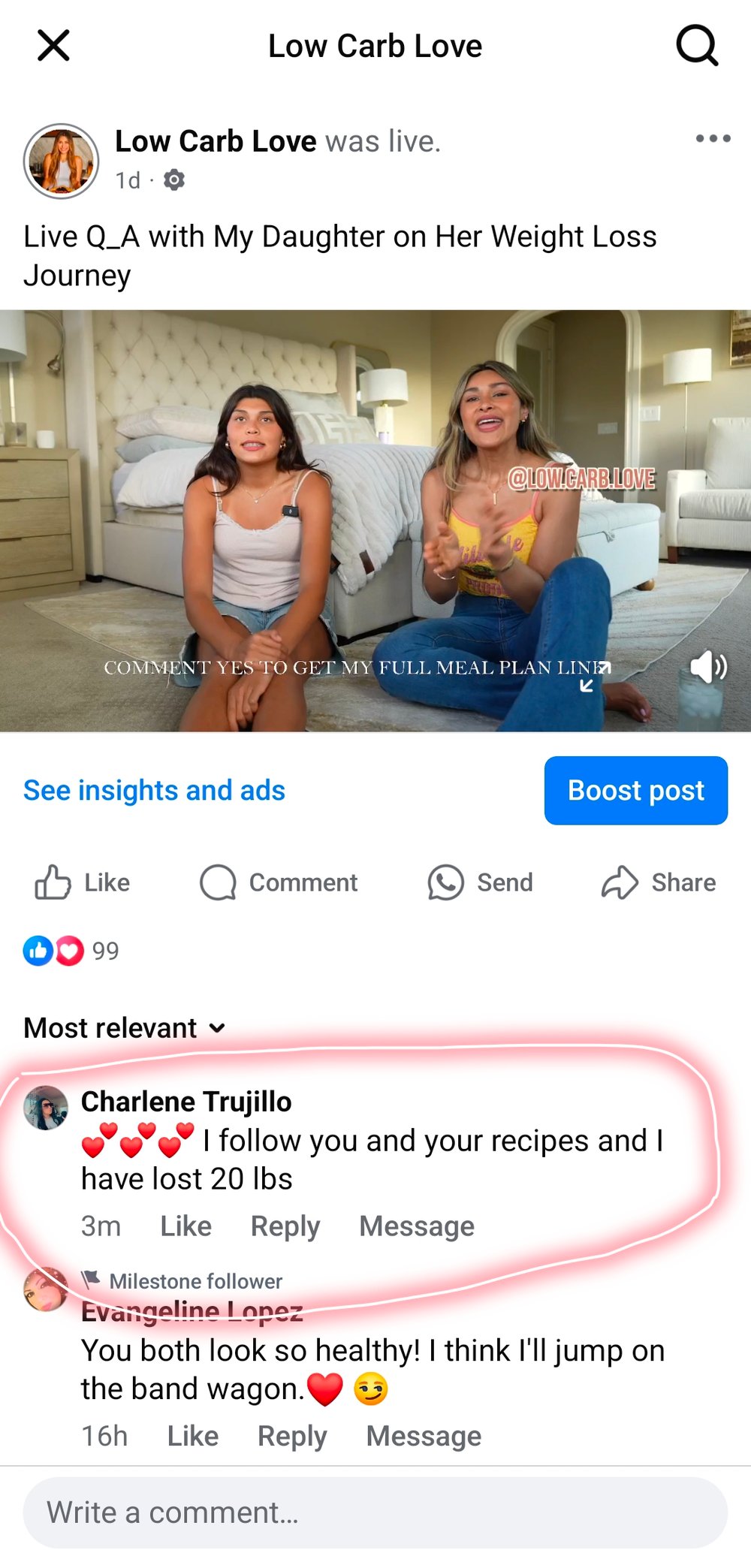The width and height of the screenshot is (751, 1568).
Task: Send the post via WhatsApp
Action: point(480,882)
